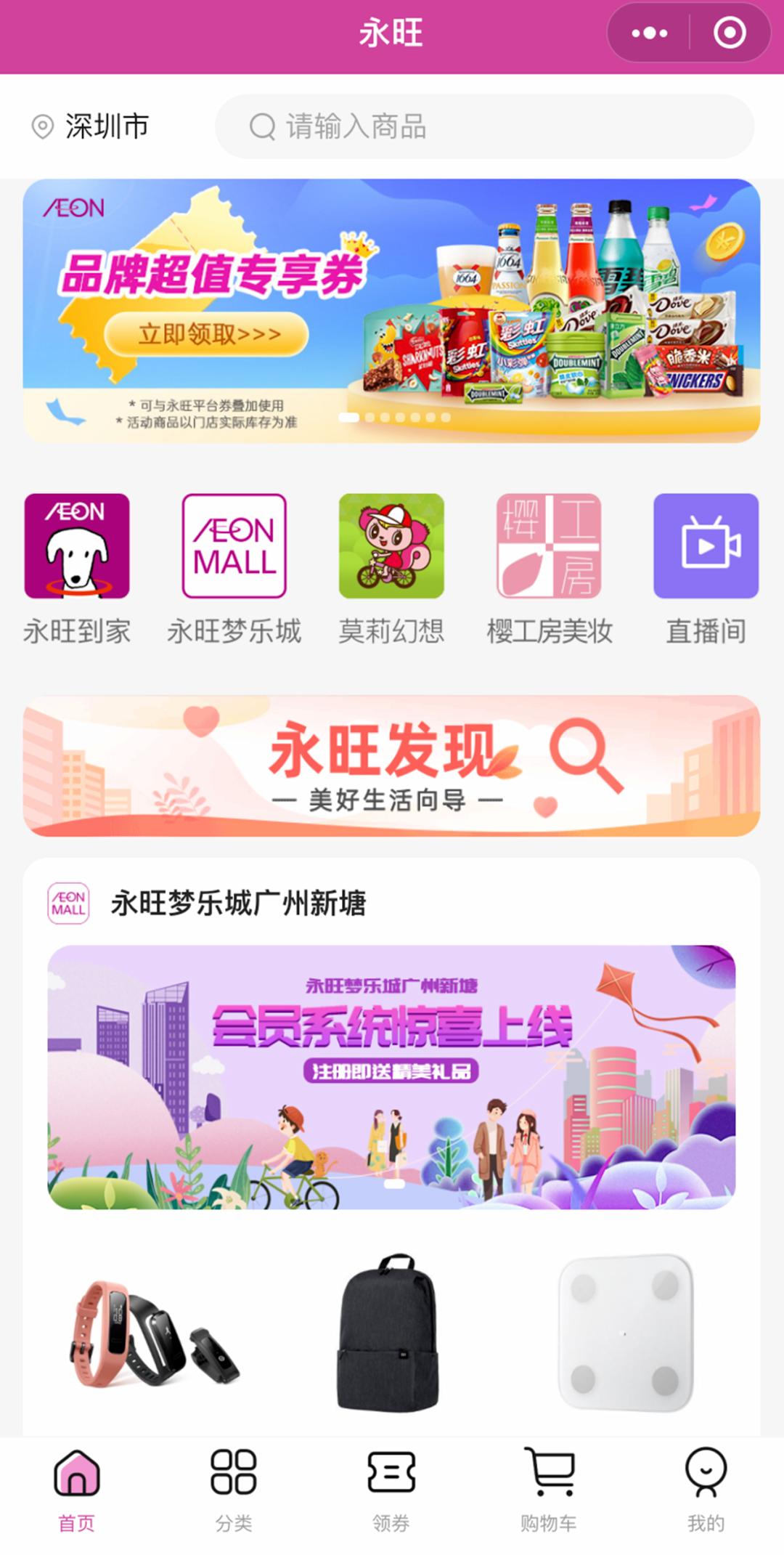The height and width of the screenshot is (1555, 784).
Task: Open 永旺梦乐城广州新塘 store header
Action: click(238, 904)
